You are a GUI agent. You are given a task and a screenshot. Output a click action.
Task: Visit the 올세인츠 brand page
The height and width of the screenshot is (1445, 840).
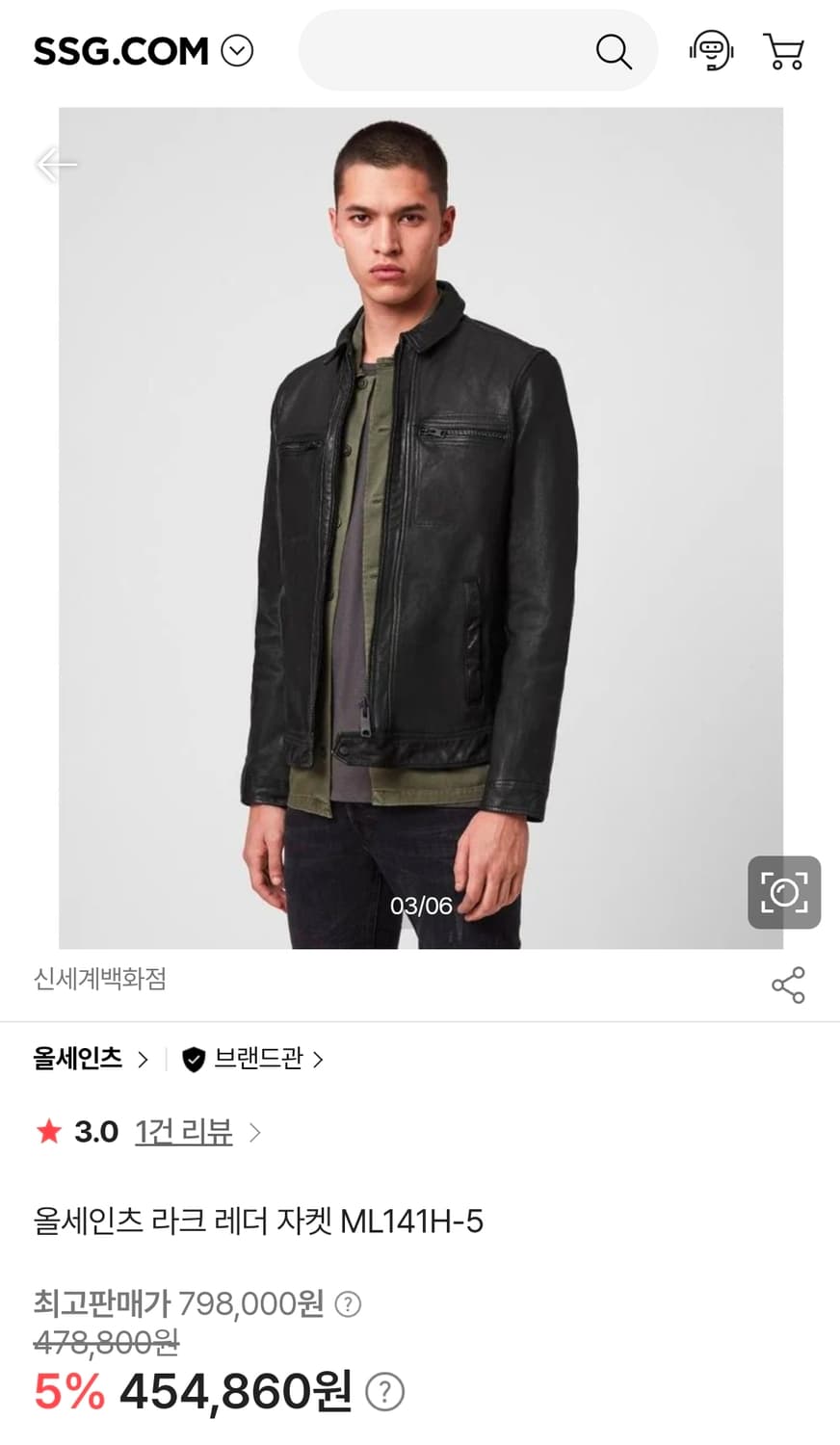tap(77, 1059)
